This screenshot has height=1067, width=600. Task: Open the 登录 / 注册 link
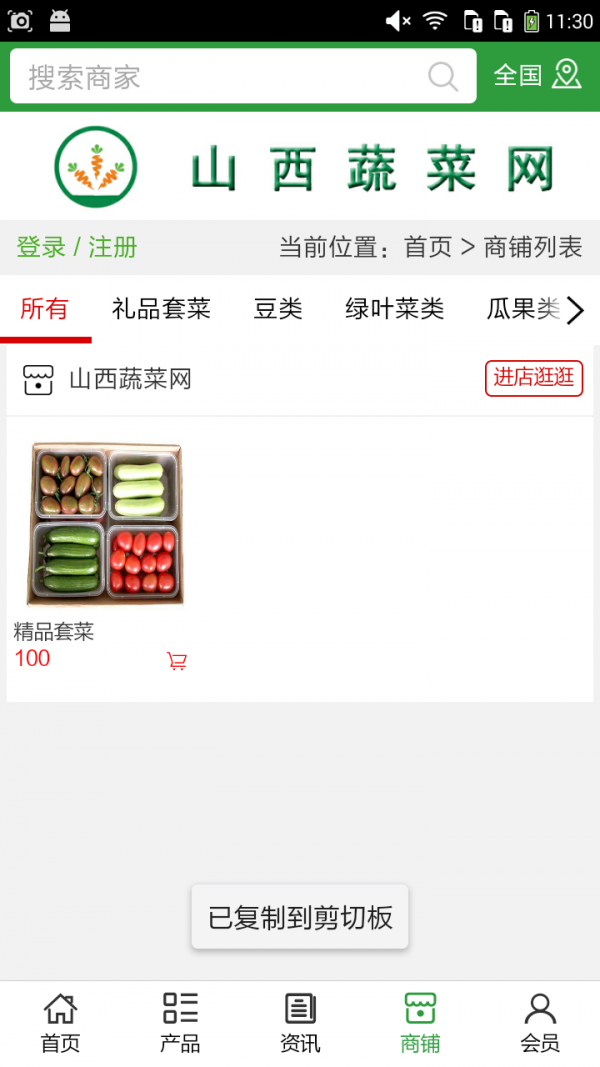tap(77, 247)
